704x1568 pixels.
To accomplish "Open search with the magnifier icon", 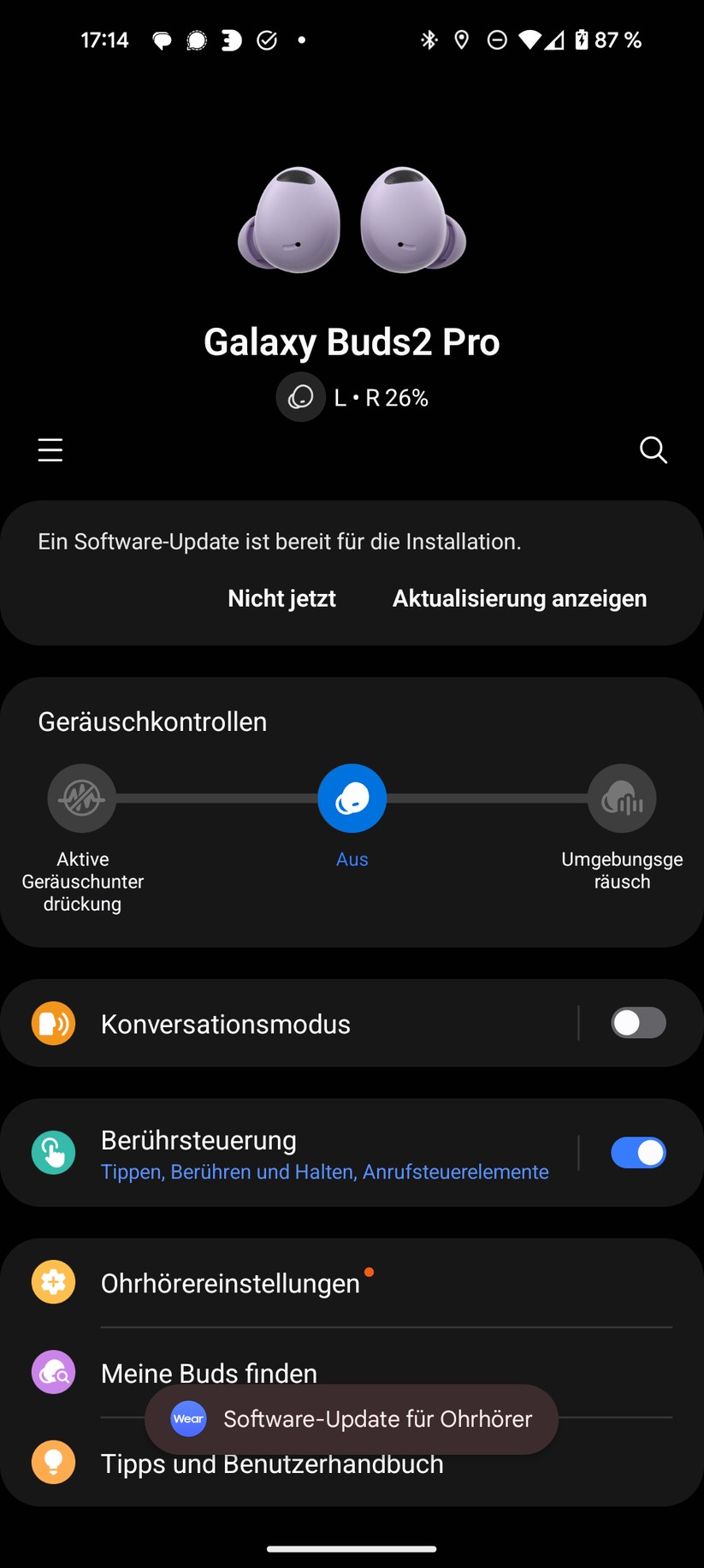I will [x=653, y=450].
